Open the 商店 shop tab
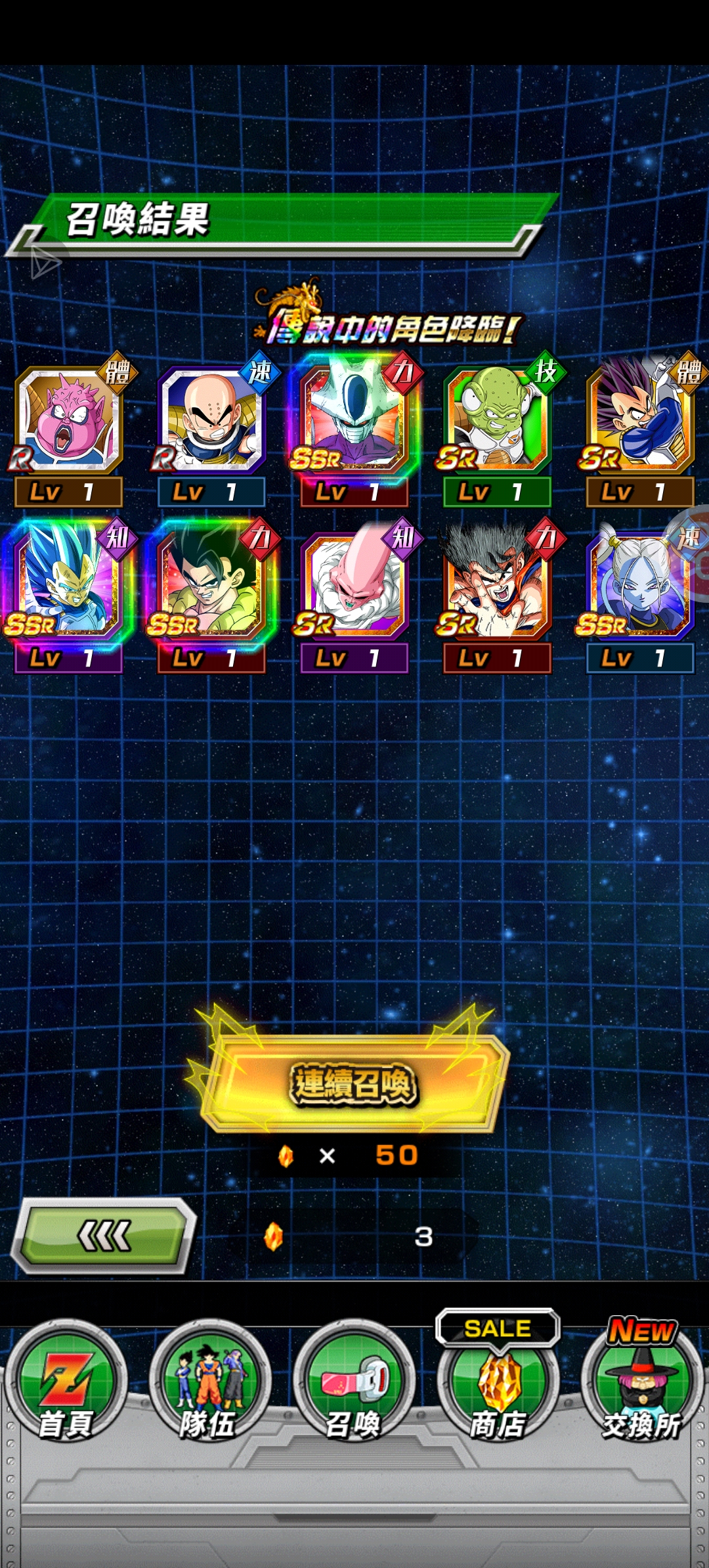The width and height of the screenshot is (709, 1568). (x=498, y=1384)
